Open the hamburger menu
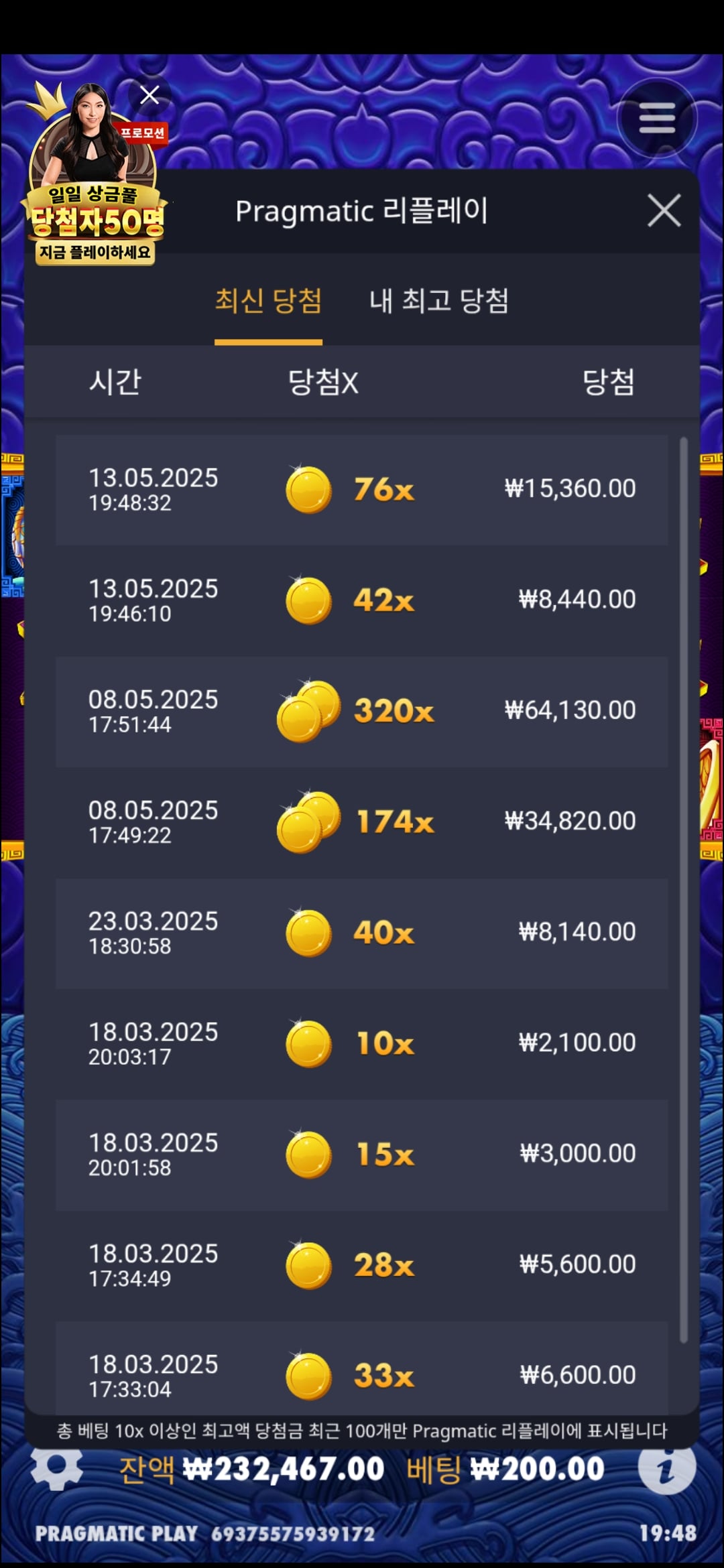Viewport: 724px width, 1568px height. pyautogui.click(x=656, y=119)
